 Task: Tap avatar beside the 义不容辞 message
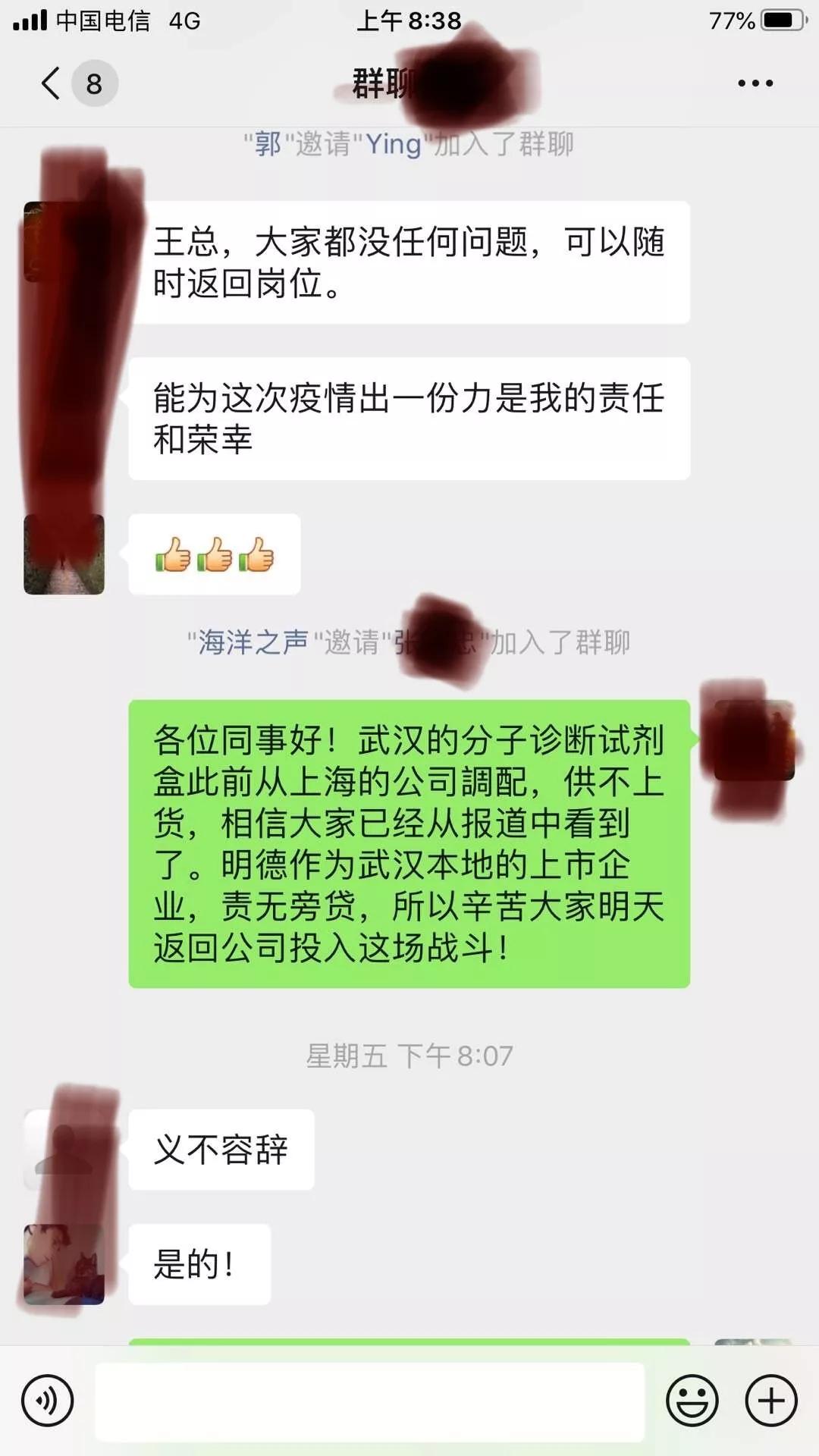[64, 1150]
